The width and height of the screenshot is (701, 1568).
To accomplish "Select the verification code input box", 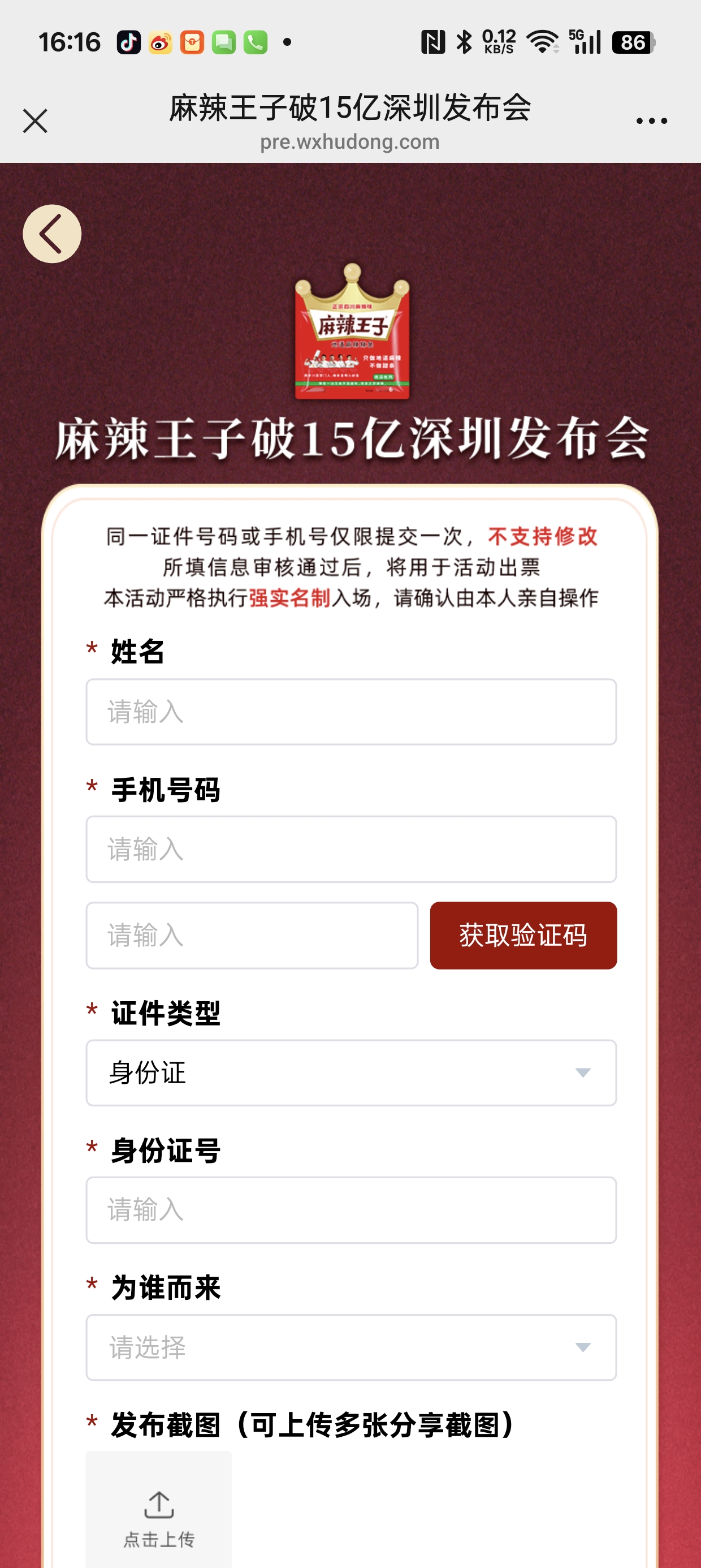I will point(252,935).
